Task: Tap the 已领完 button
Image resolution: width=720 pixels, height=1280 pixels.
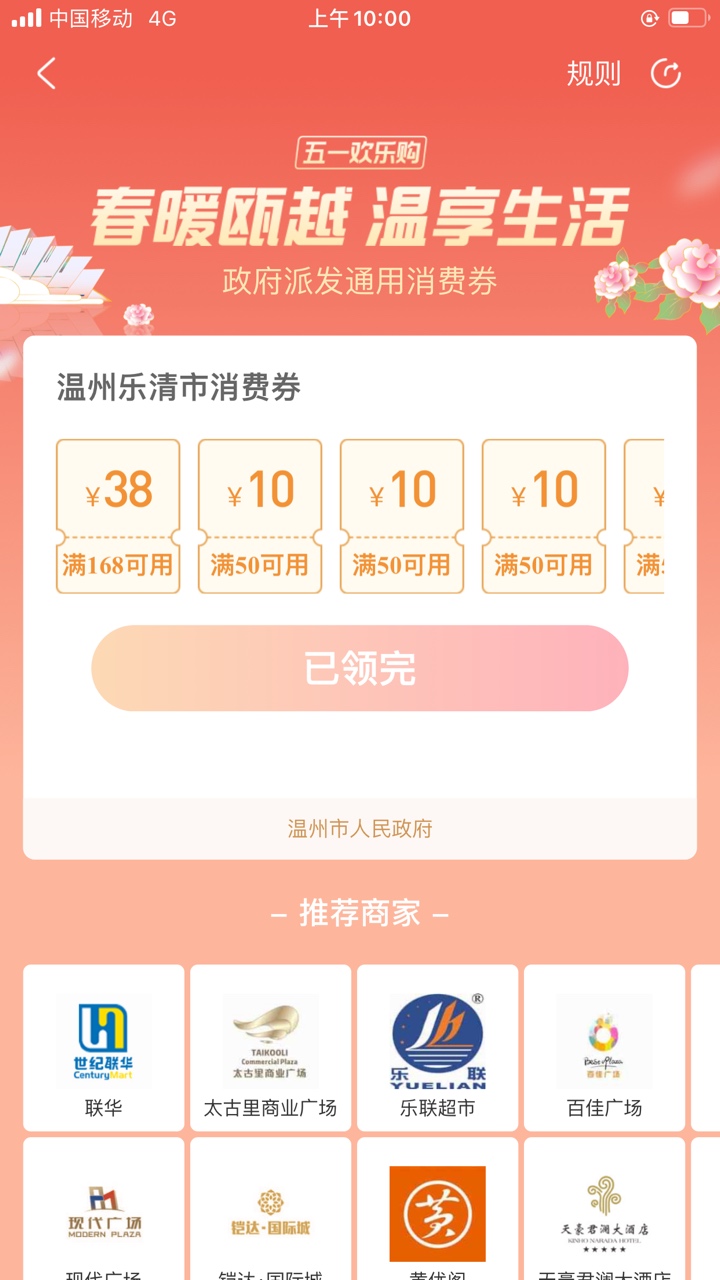Action: click(360, 668)
